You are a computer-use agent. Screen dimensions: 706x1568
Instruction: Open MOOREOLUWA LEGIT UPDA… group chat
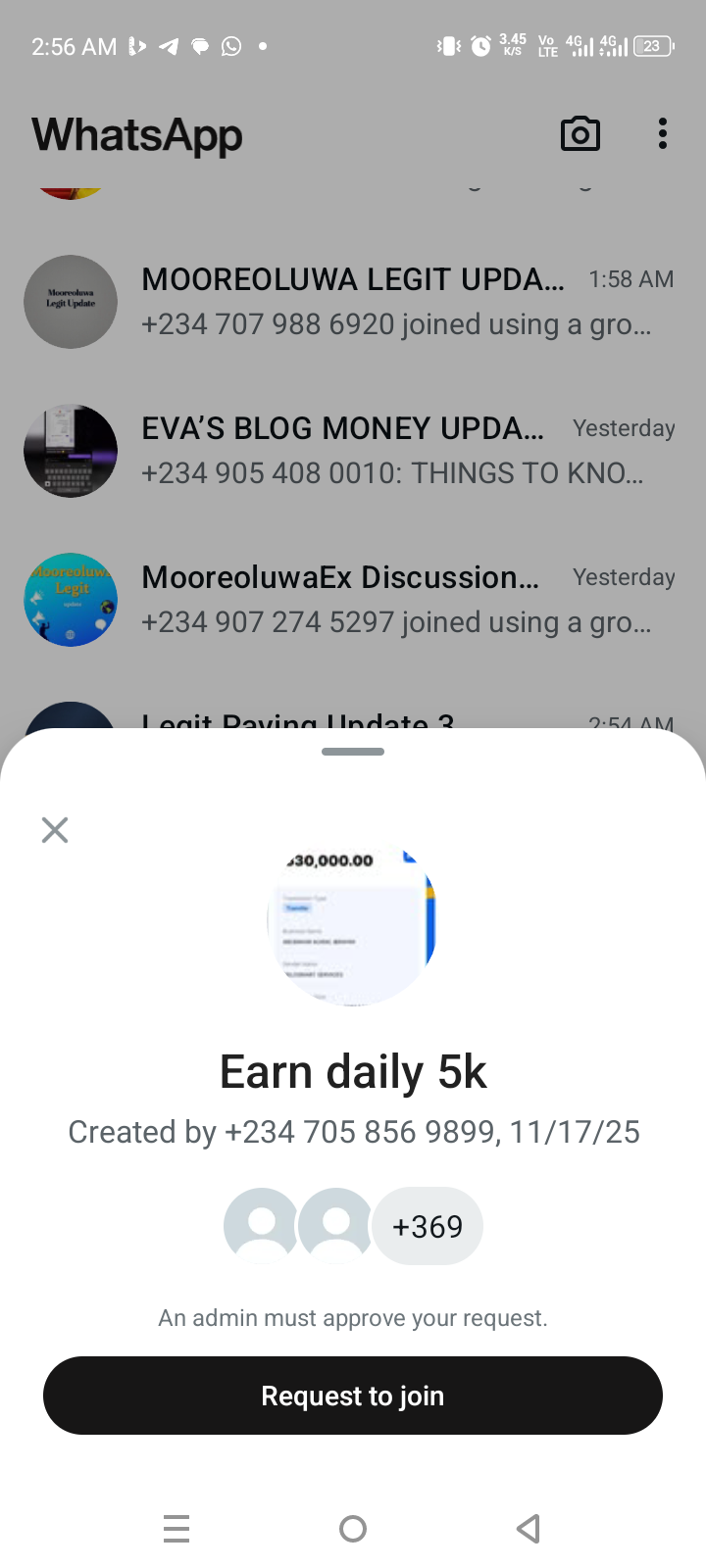click(392, 302)
